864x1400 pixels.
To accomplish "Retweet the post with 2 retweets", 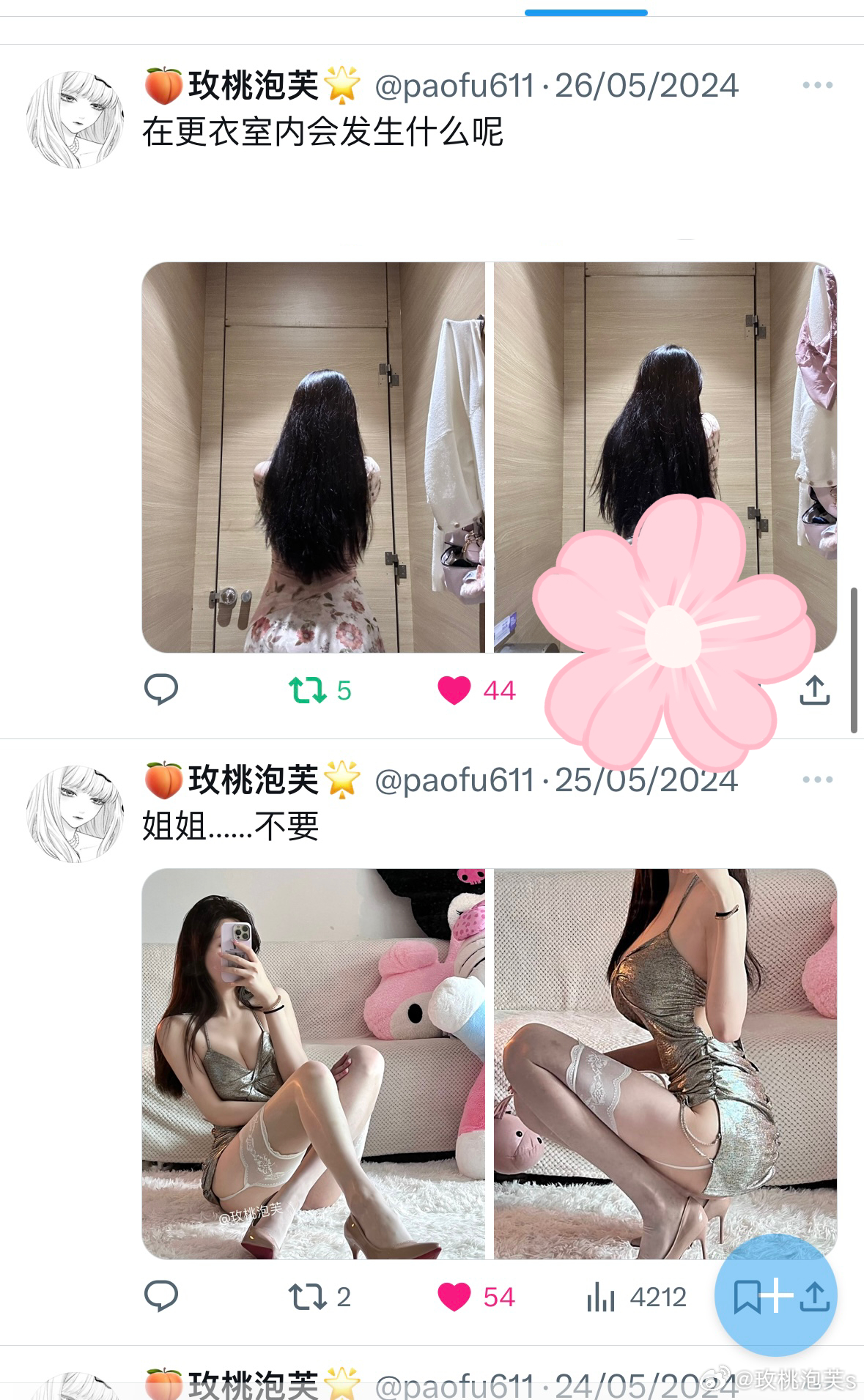I will tap(308, 1297).
